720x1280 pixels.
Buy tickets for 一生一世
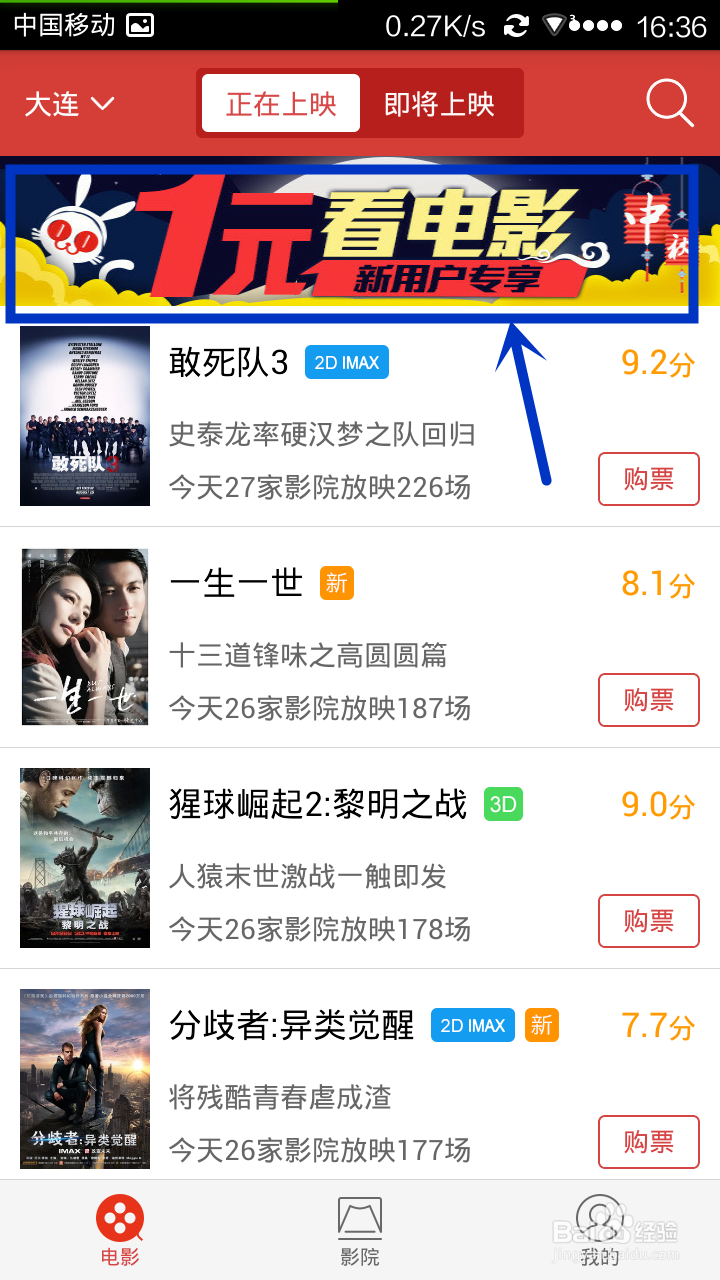click(648, 700)
